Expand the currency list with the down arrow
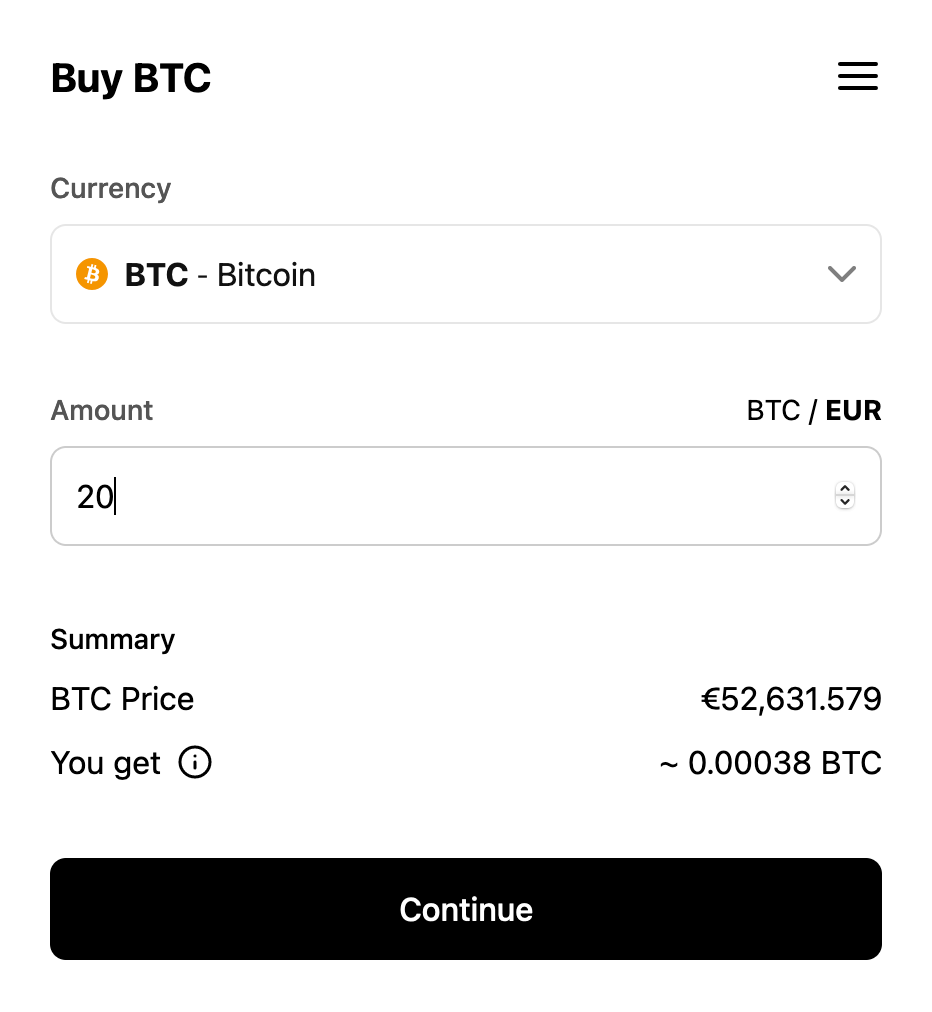 (x=841, y=274)
